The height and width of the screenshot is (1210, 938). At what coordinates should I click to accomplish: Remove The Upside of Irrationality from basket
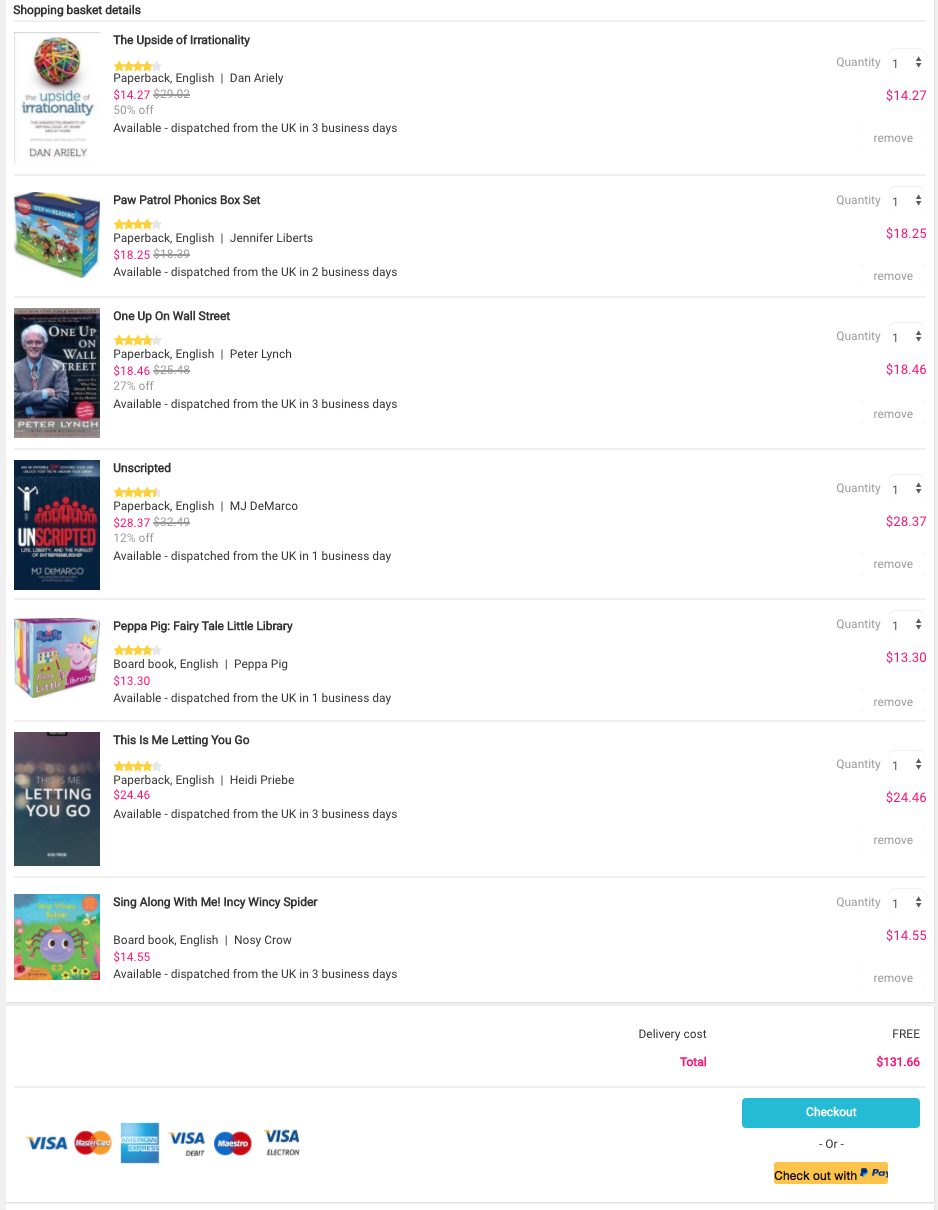pyautogui.click(x=892, y=138)
